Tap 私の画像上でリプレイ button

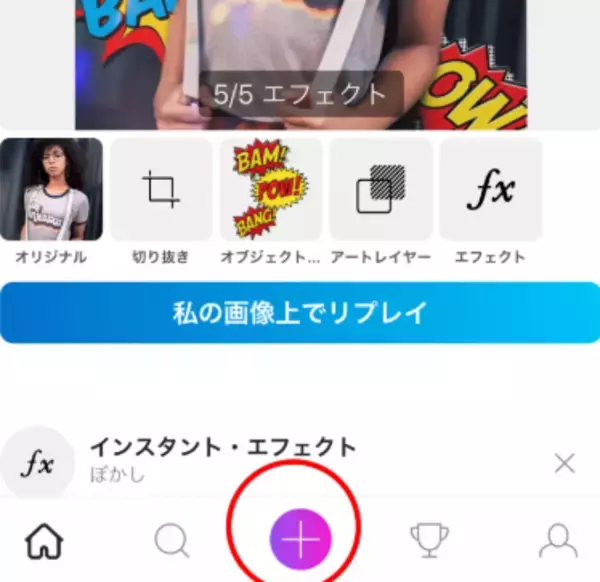300,313
